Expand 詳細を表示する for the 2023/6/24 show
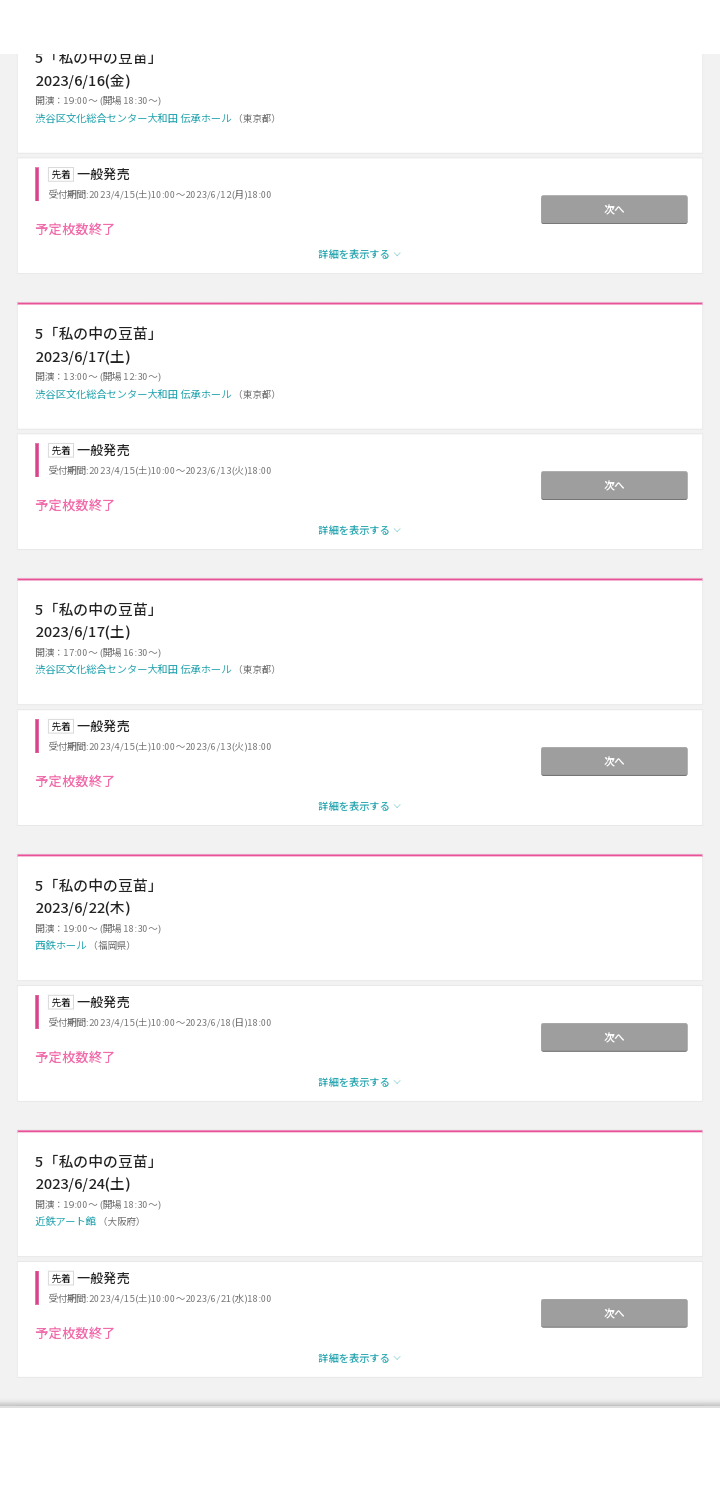This screenshot has width=720, height=1496. (360, 1358)
